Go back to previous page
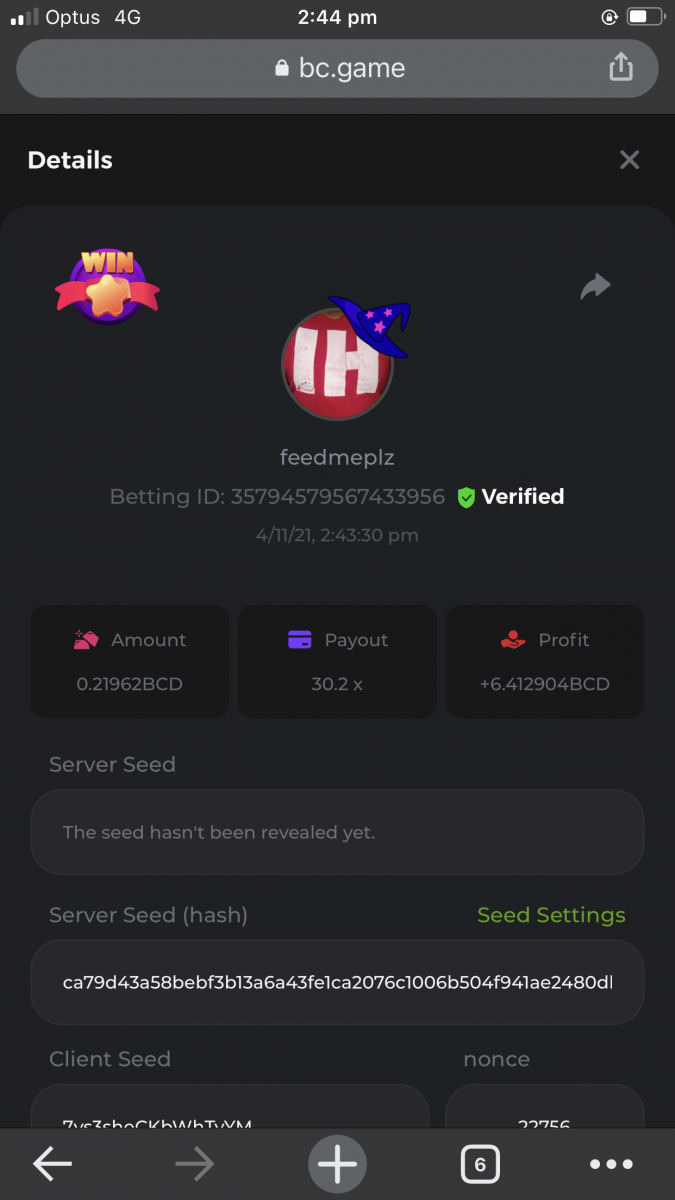The image size is (675, 1200). [x=52, y=1164]
